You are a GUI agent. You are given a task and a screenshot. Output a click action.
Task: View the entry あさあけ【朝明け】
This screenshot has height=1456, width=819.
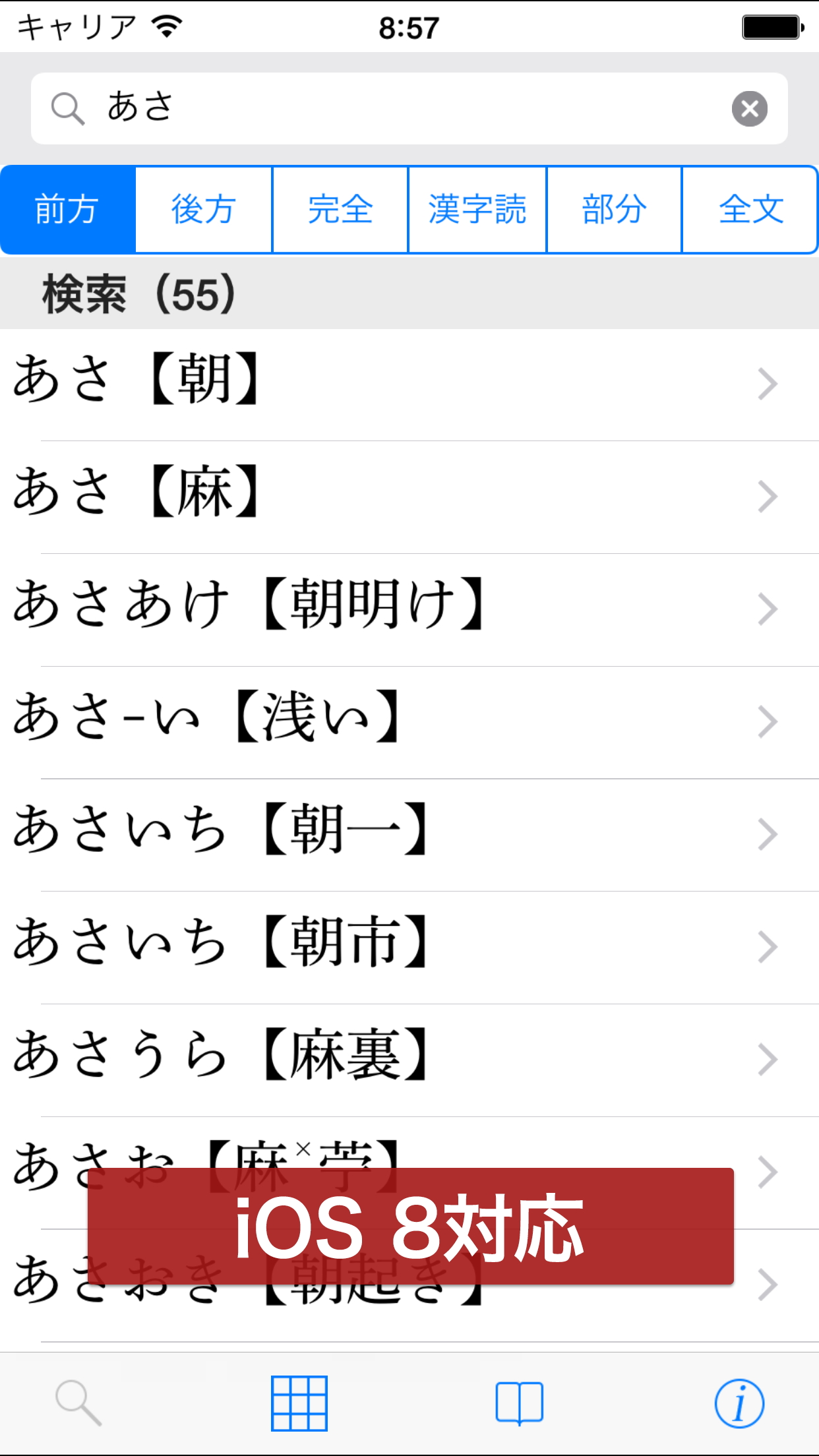click(x=396, y=609)
